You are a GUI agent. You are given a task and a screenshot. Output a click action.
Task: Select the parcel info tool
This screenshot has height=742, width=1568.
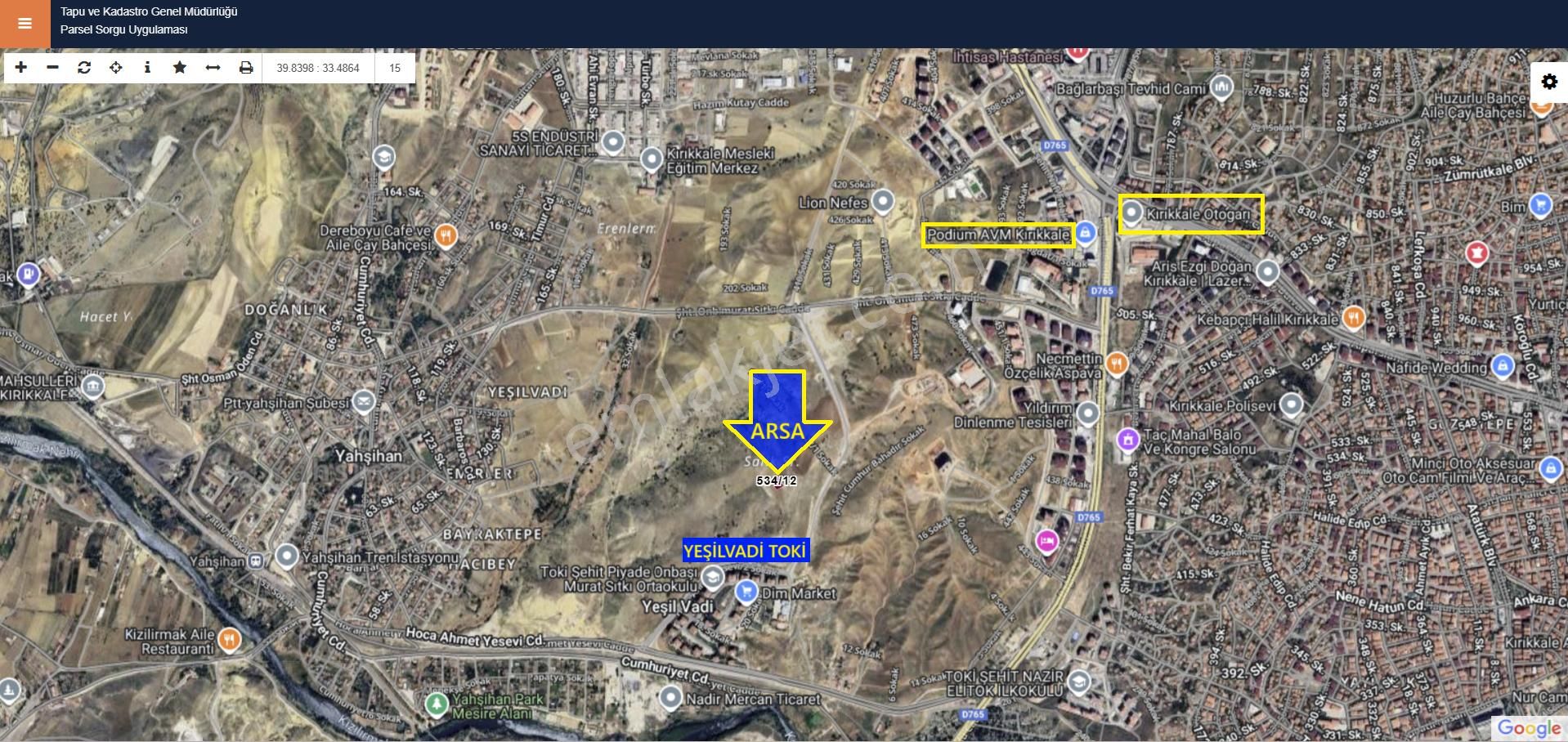[x=147, y=68]
